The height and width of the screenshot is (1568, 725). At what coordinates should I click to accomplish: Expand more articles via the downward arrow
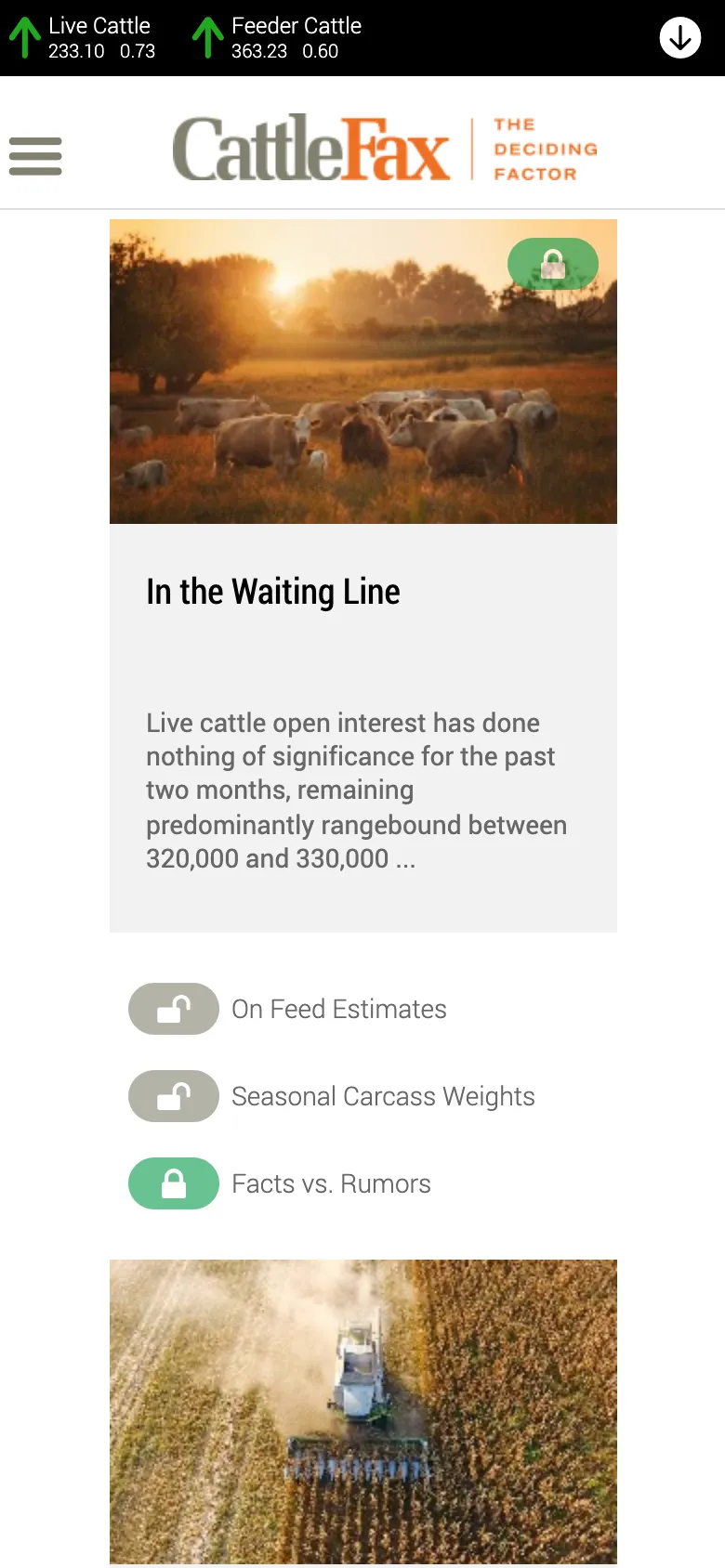click(x=679, y=38)
